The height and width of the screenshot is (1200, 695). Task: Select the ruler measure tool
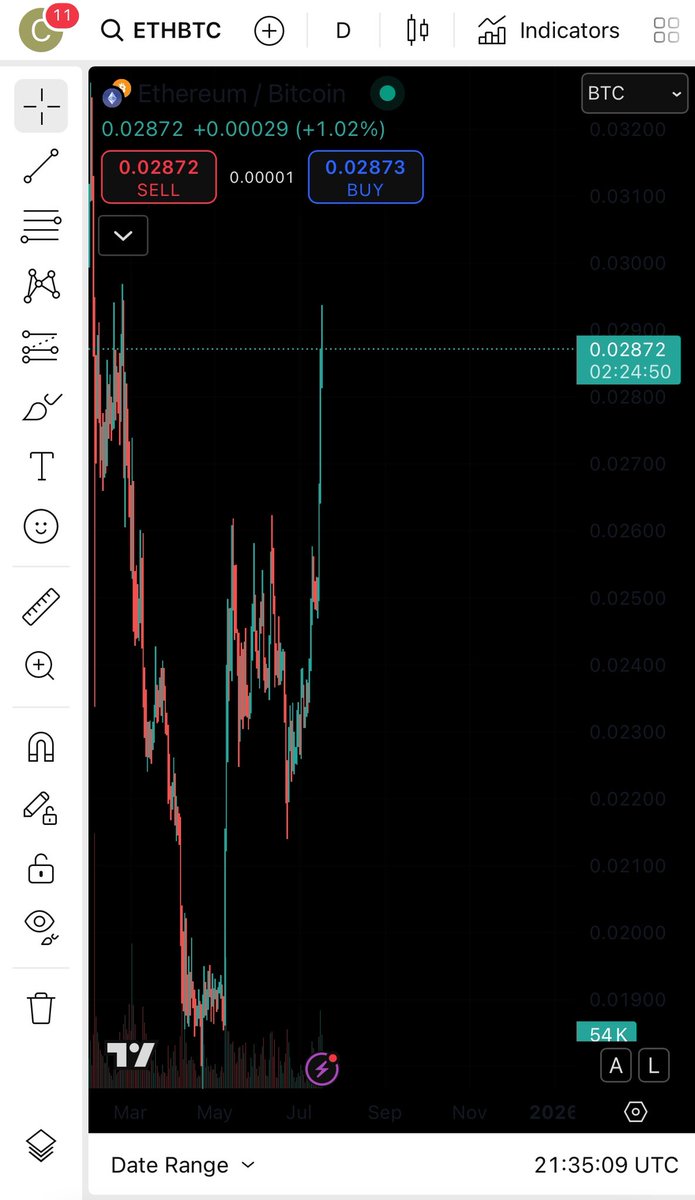pos(41,607)
